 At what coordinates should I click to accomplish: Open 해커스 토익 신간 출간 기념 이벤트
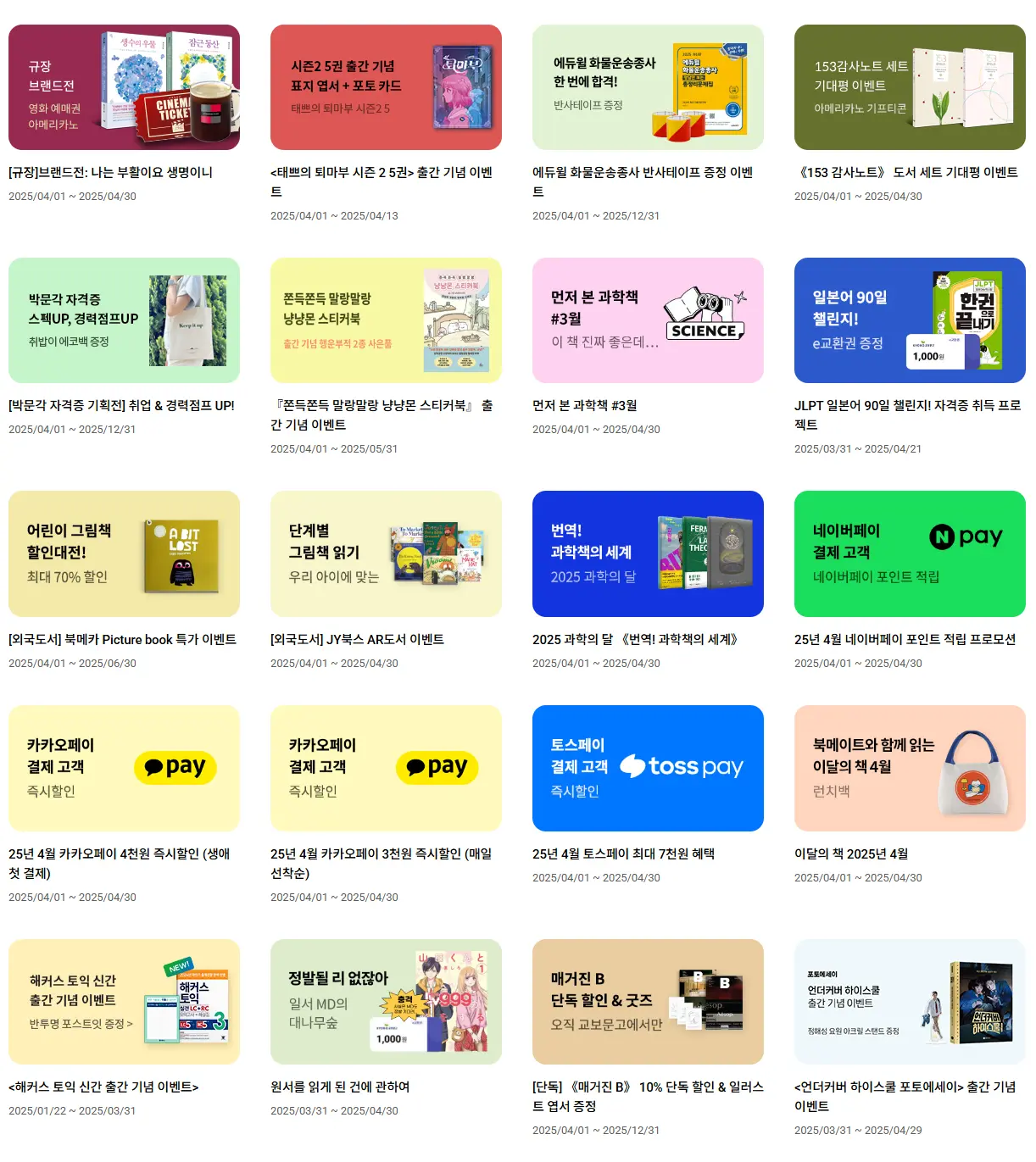124,1002
